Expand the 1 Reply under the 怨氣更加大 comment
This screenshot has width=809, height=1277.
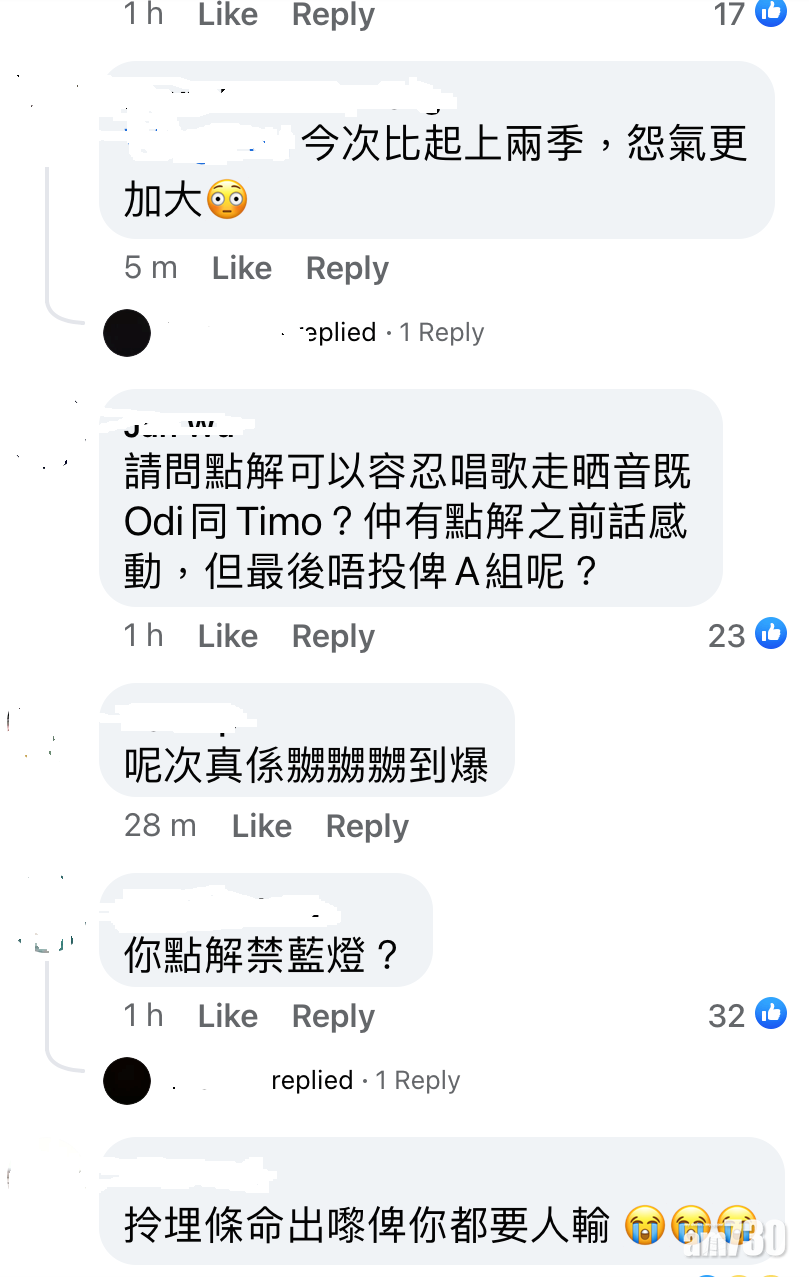pos(441,332)
